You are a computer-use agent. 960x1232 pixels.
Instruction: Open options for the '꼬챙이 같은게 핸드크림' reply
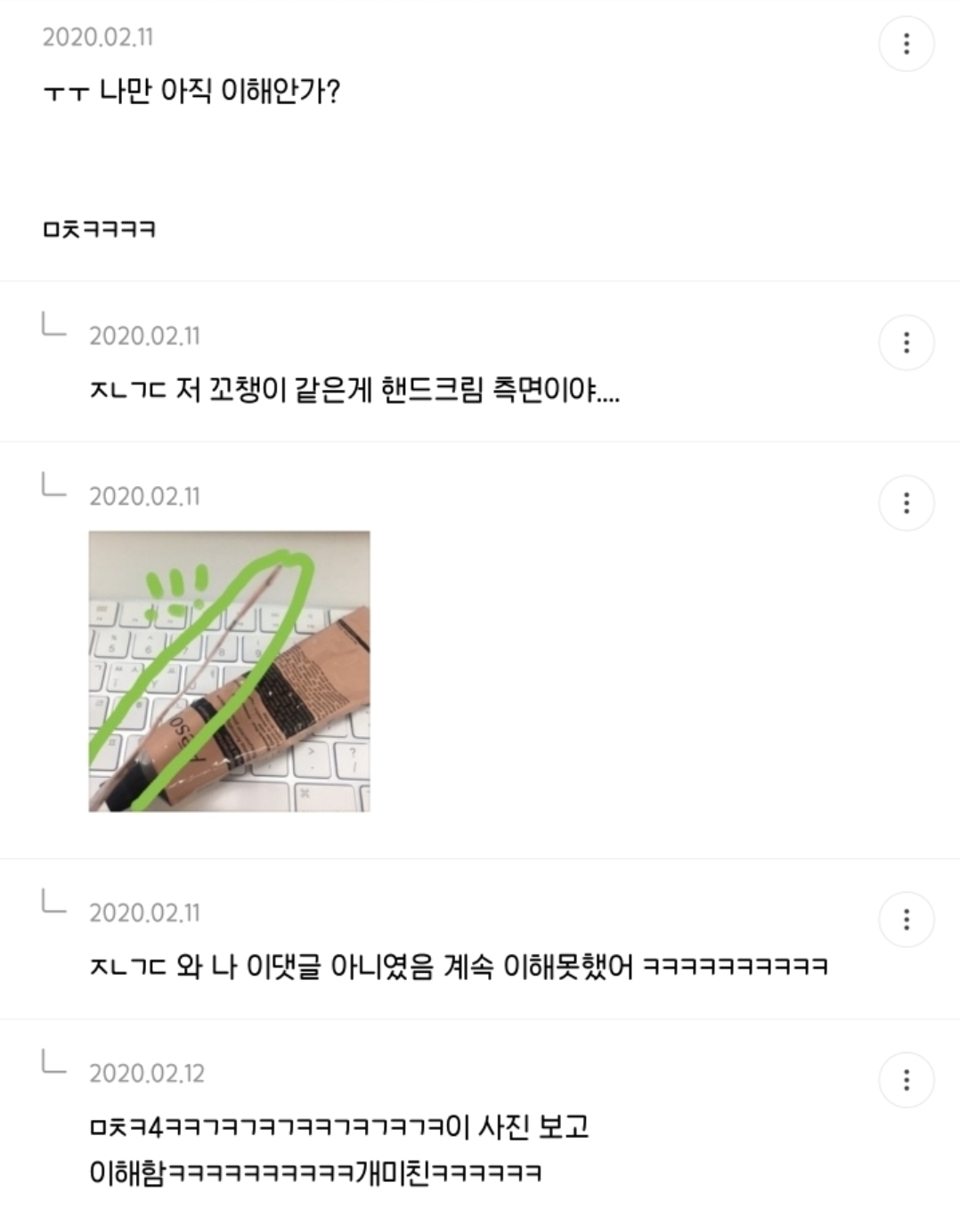click(906, 343)
